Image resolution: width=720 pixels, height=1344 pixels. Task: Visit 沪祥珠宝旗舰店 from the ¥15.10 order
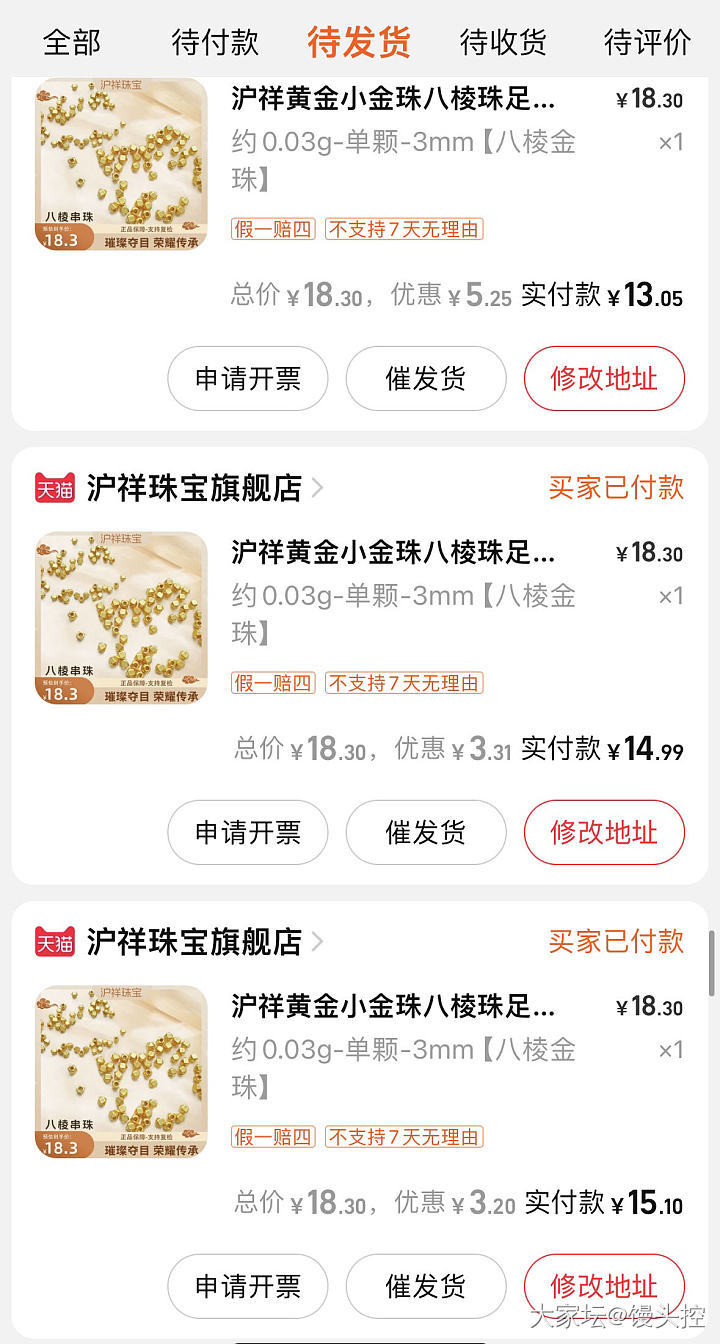(194, 942)
